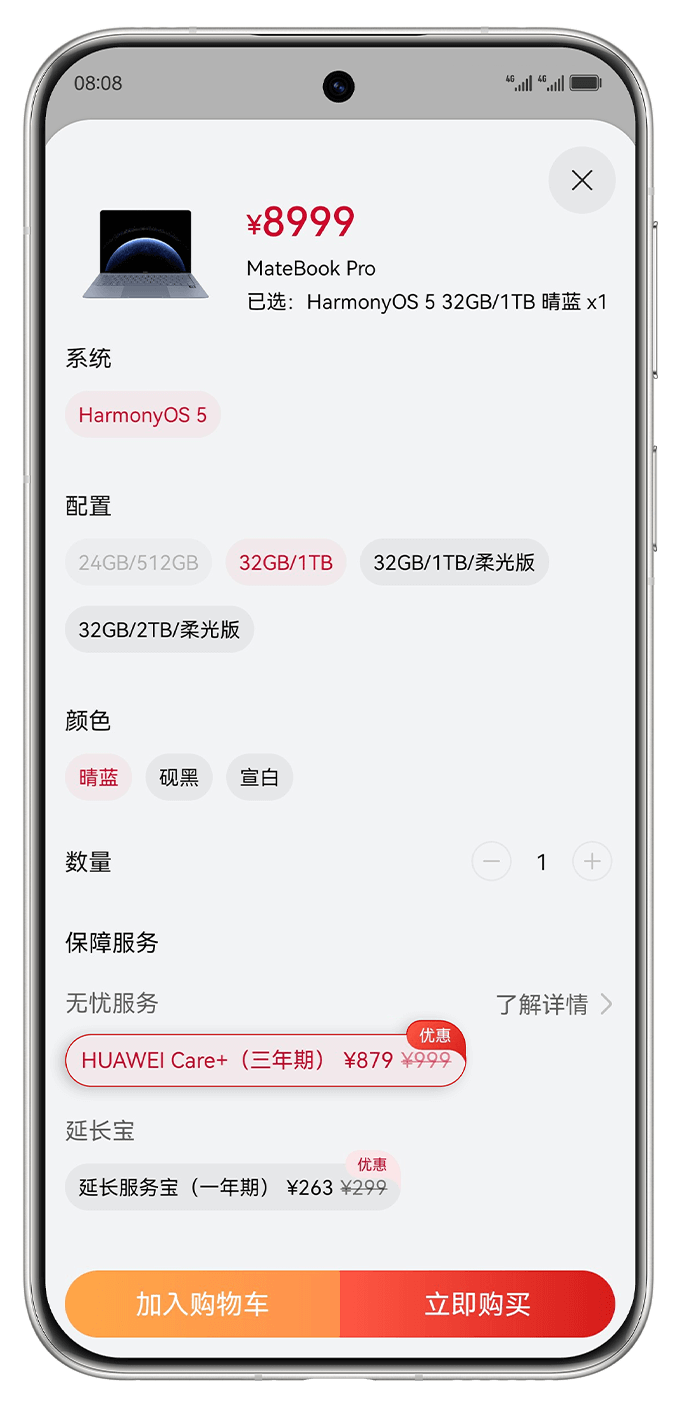Tap 加入购物车 to add to the cart
The width and height of the screenshot is (680, 1407).
click(x=203, y=1304)
